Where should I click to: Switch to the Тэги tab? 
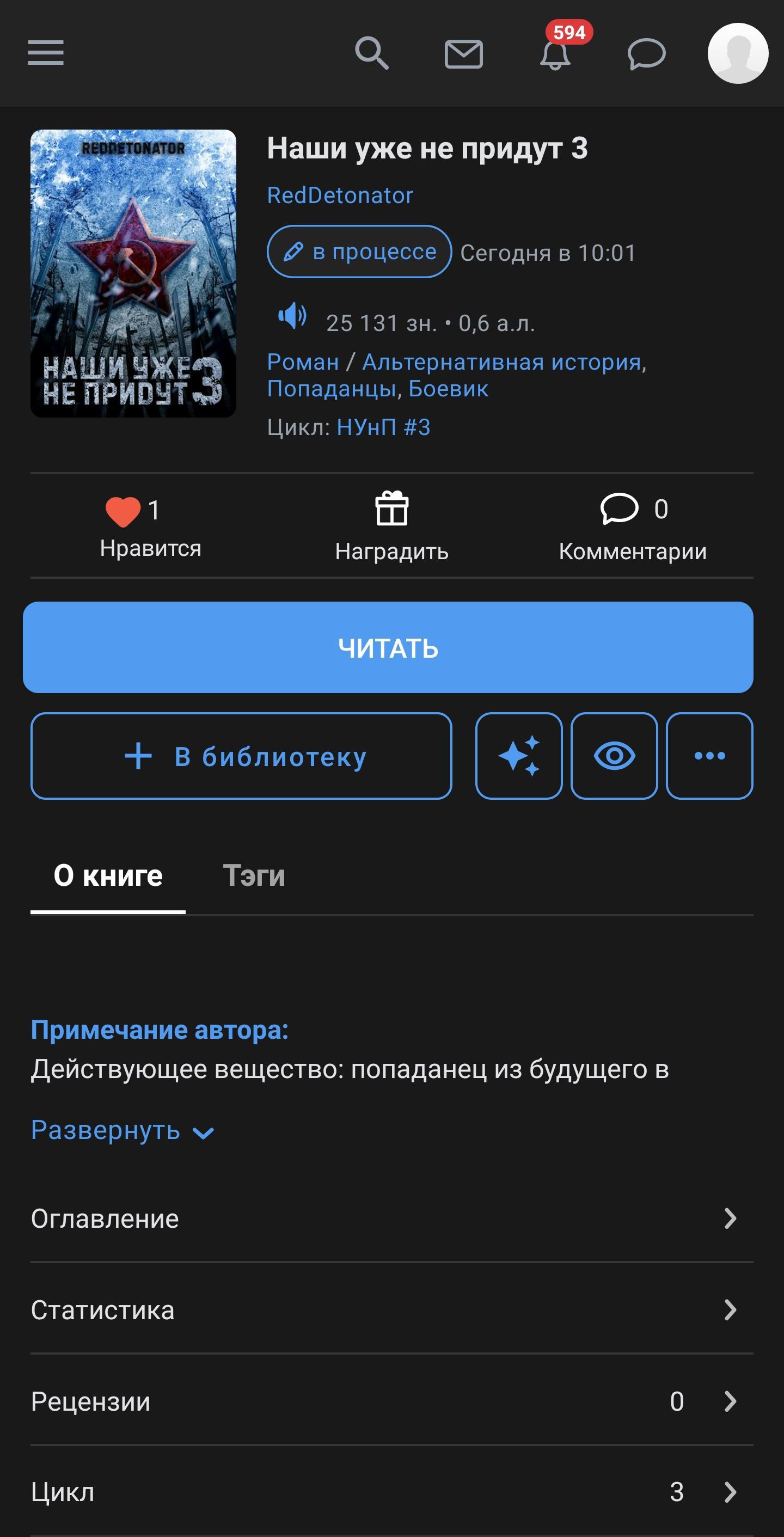(254, 875)
